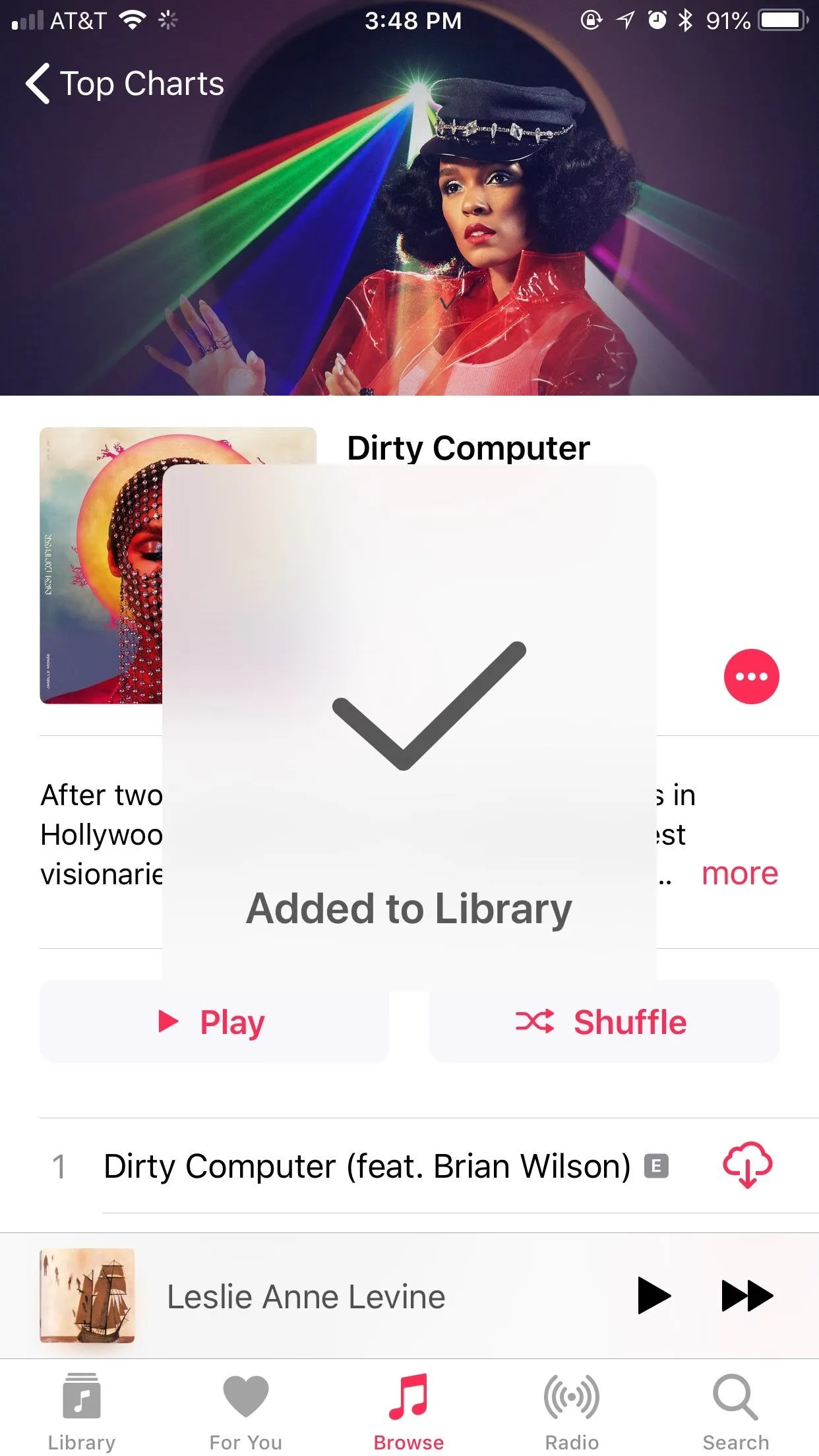Skip to the next track
This screenshot has width=819, height=1456.
coord(747,1296)
